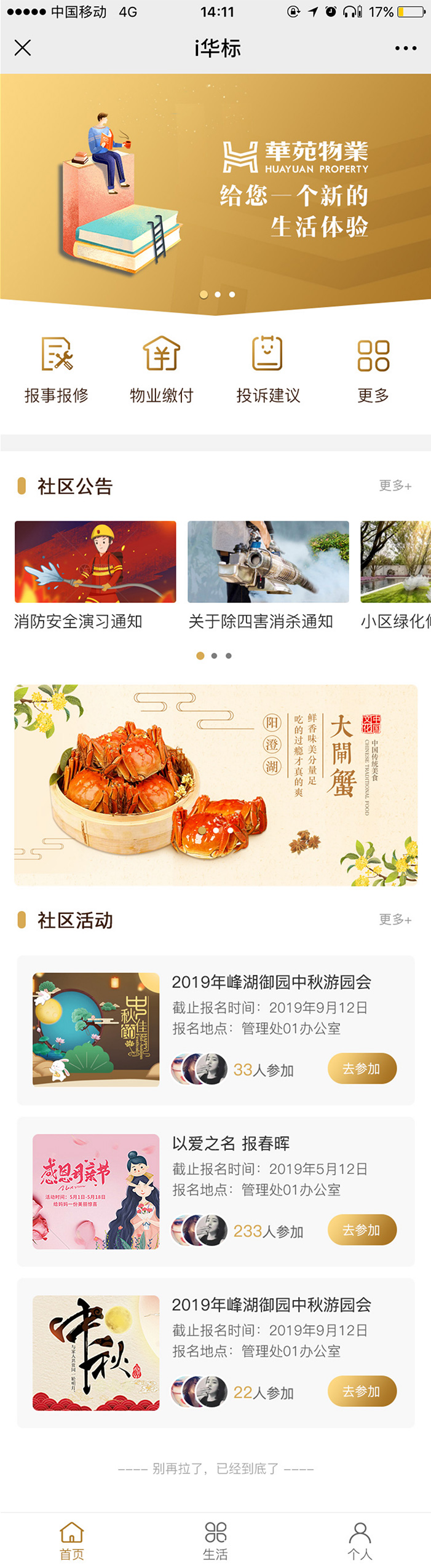
Task: Switch to the 首页 tab
Action: 72,1540
